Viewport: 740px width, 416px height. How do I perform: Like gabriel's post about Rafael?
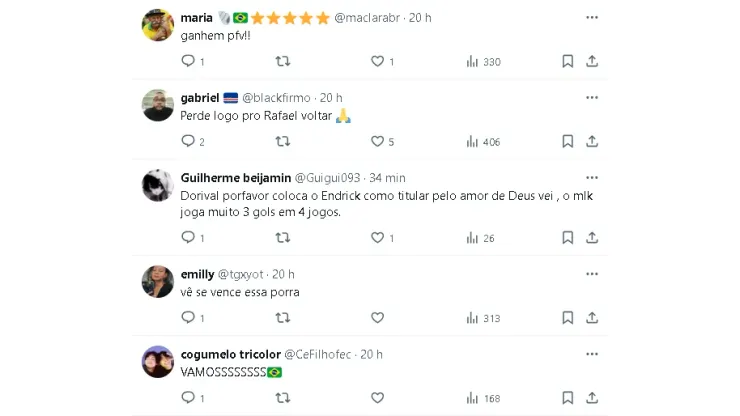(x=378, y=142)
